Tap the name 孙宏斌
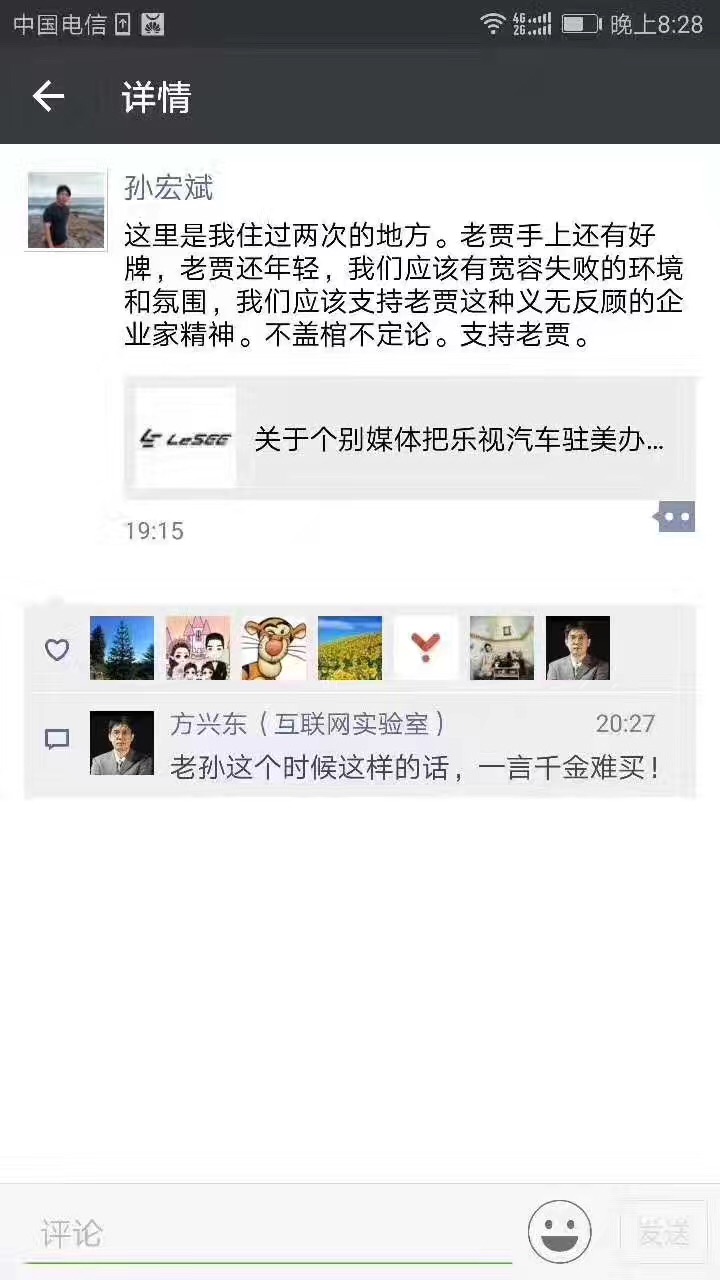 pos(168,187)
